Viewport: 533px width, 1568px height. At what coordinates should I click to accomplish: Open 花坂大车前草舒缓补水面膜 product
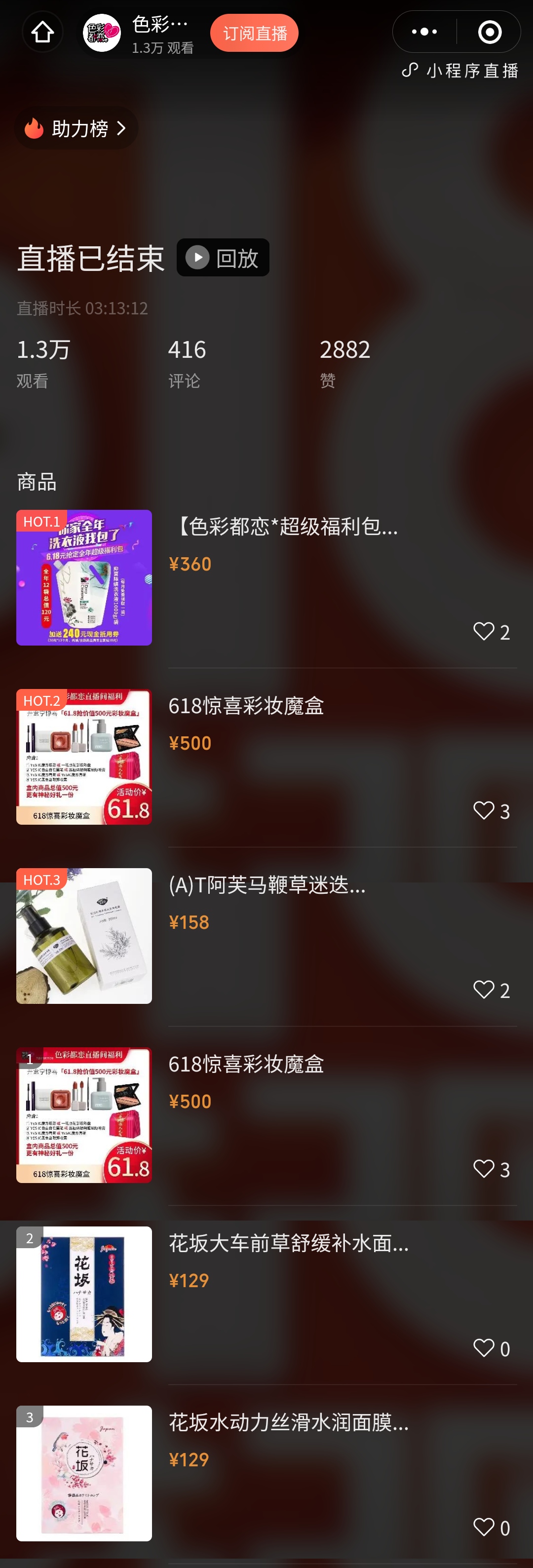[289, 1243]
